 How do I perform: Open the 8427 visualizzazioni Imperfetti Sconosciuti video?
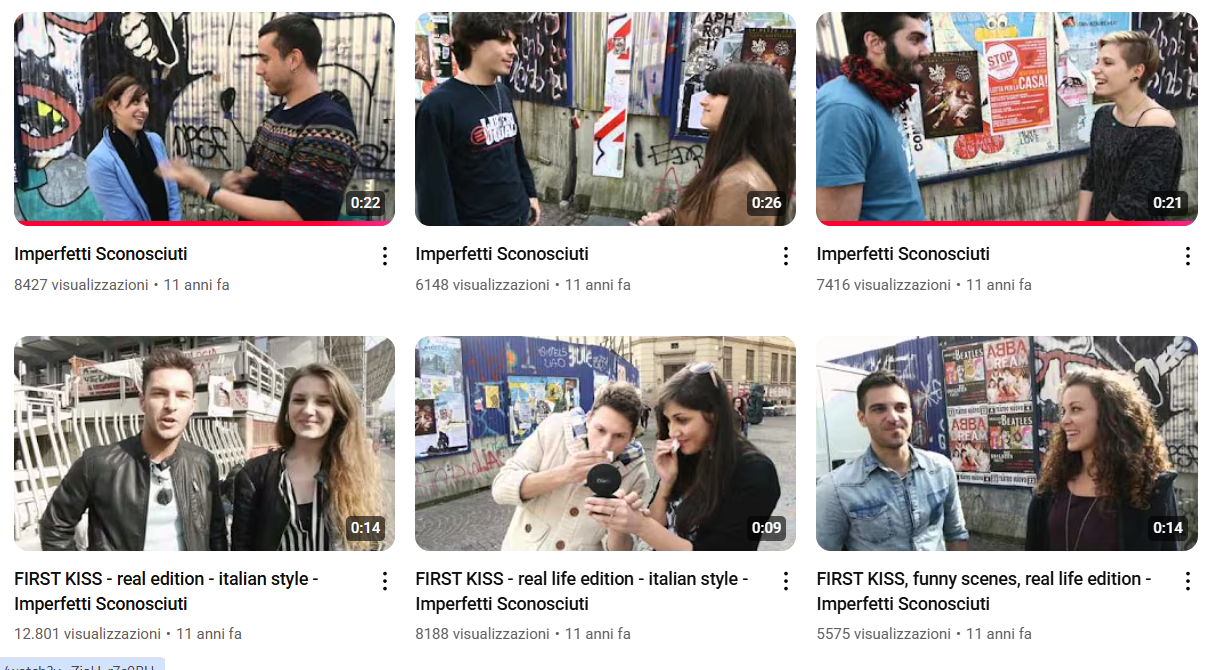(x=204, y=120)
